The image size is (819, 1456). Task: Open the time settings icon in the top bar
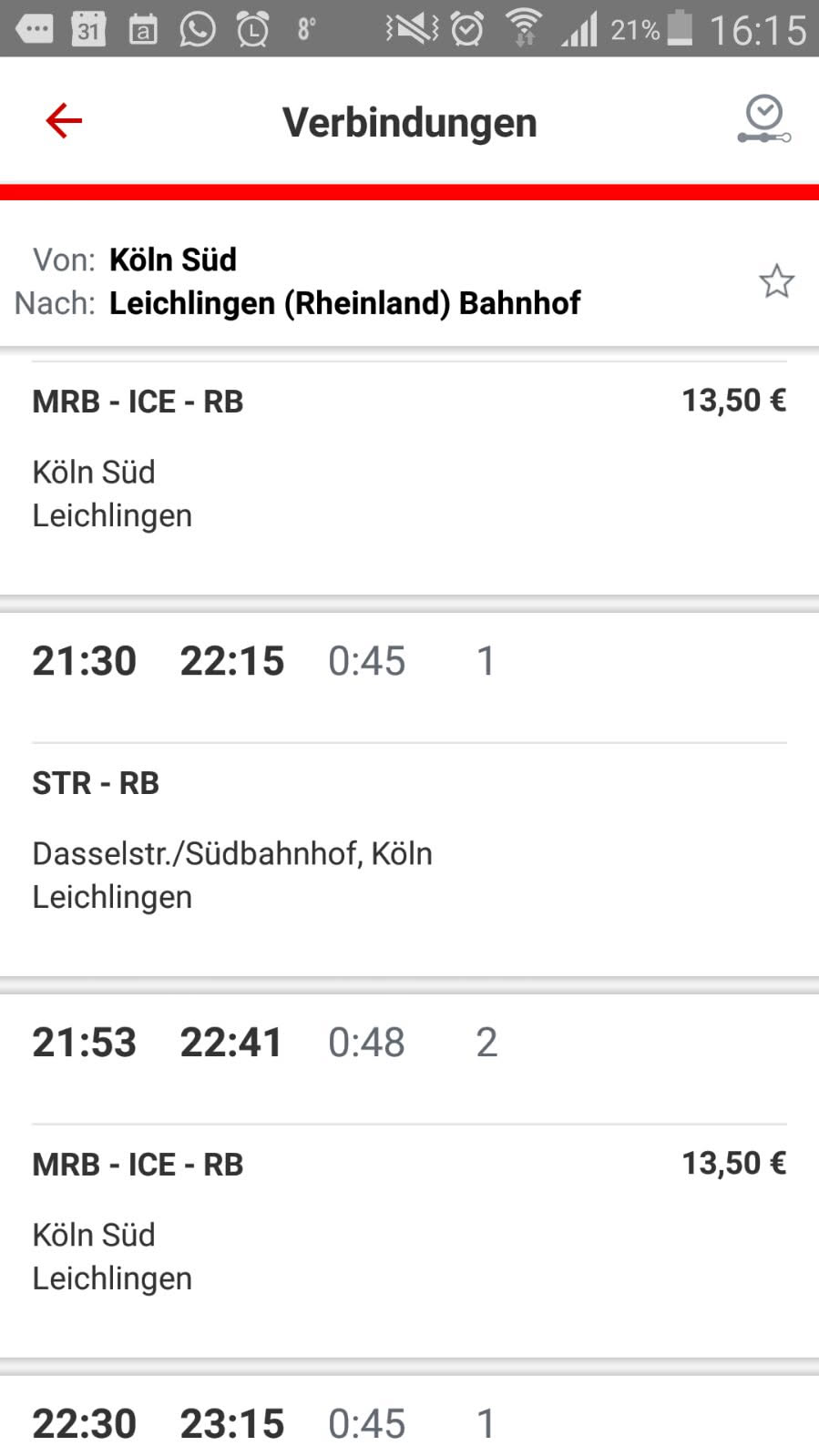[x=763, y=119]
